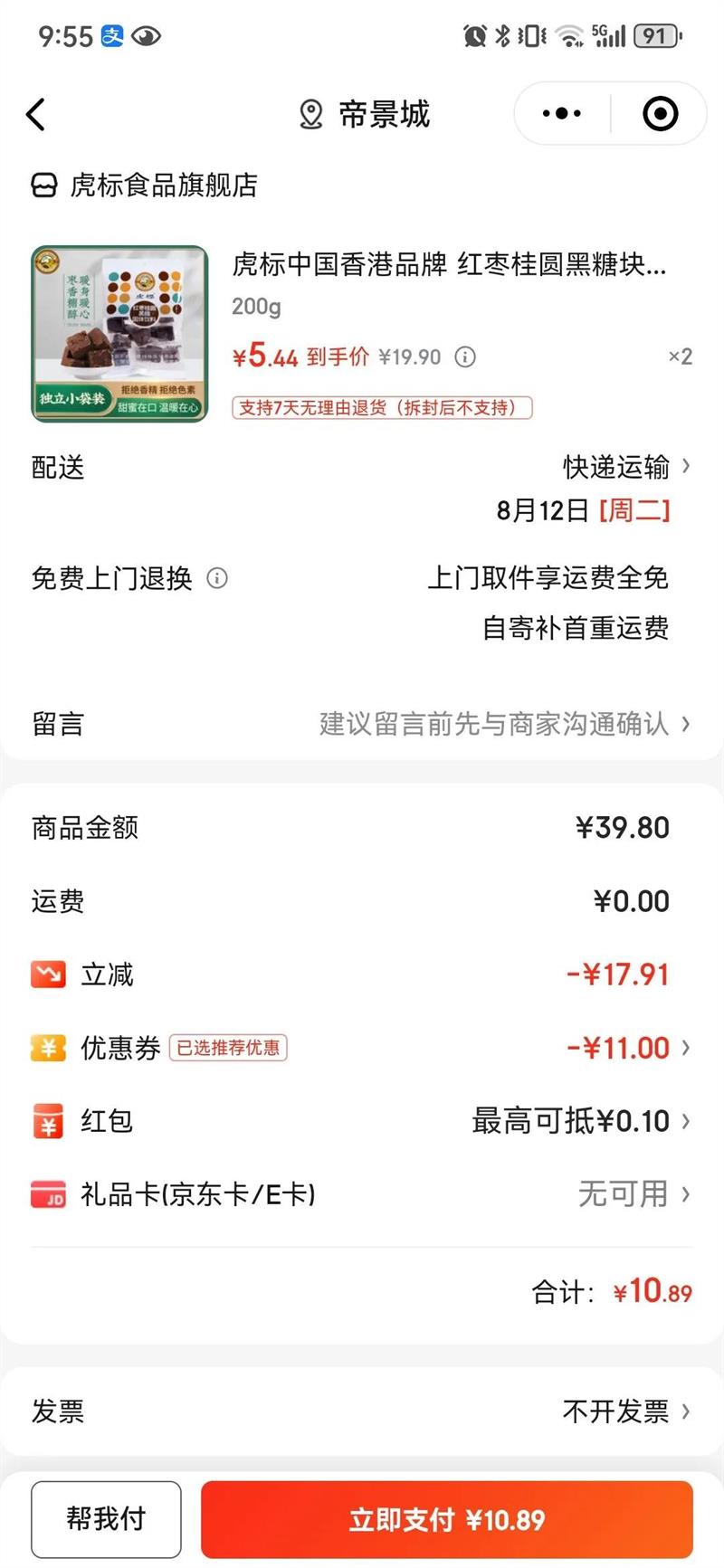
Task: Add an order note via 留言
Action: click(x=503, y=724)
